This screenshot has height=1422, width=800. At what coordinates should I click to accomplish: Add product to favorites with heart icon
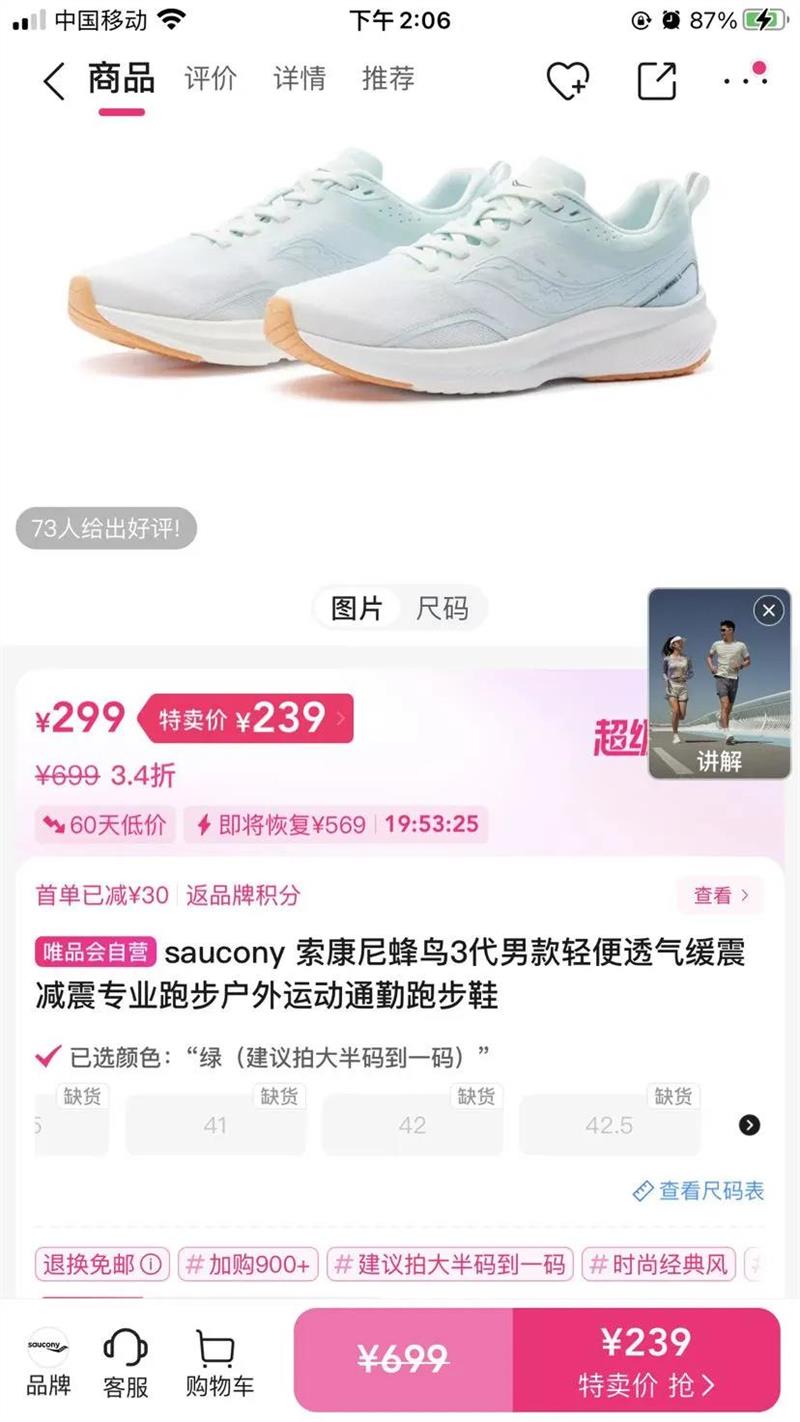coord(567,81)
